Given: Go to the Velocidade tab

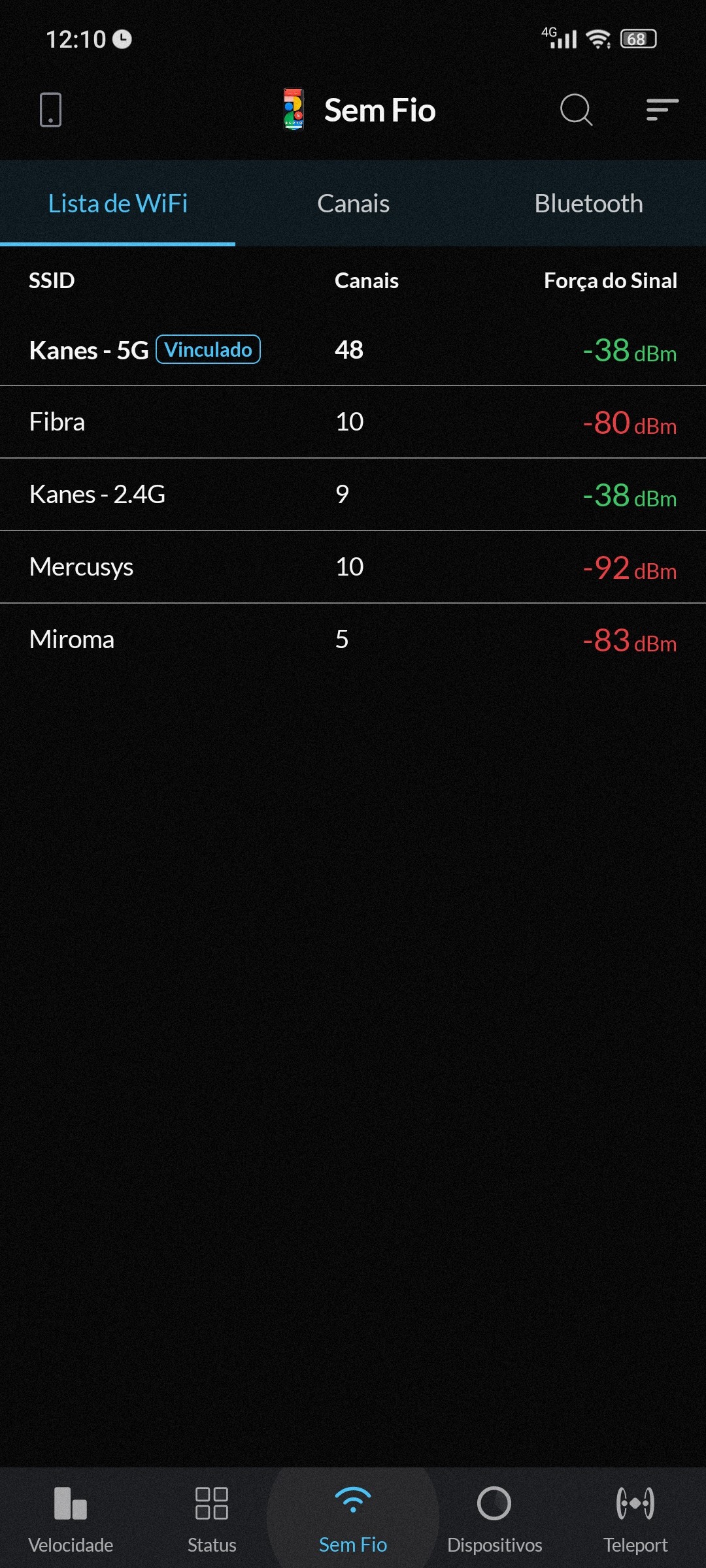Looking at the screenshot, I should point(71,1518).
